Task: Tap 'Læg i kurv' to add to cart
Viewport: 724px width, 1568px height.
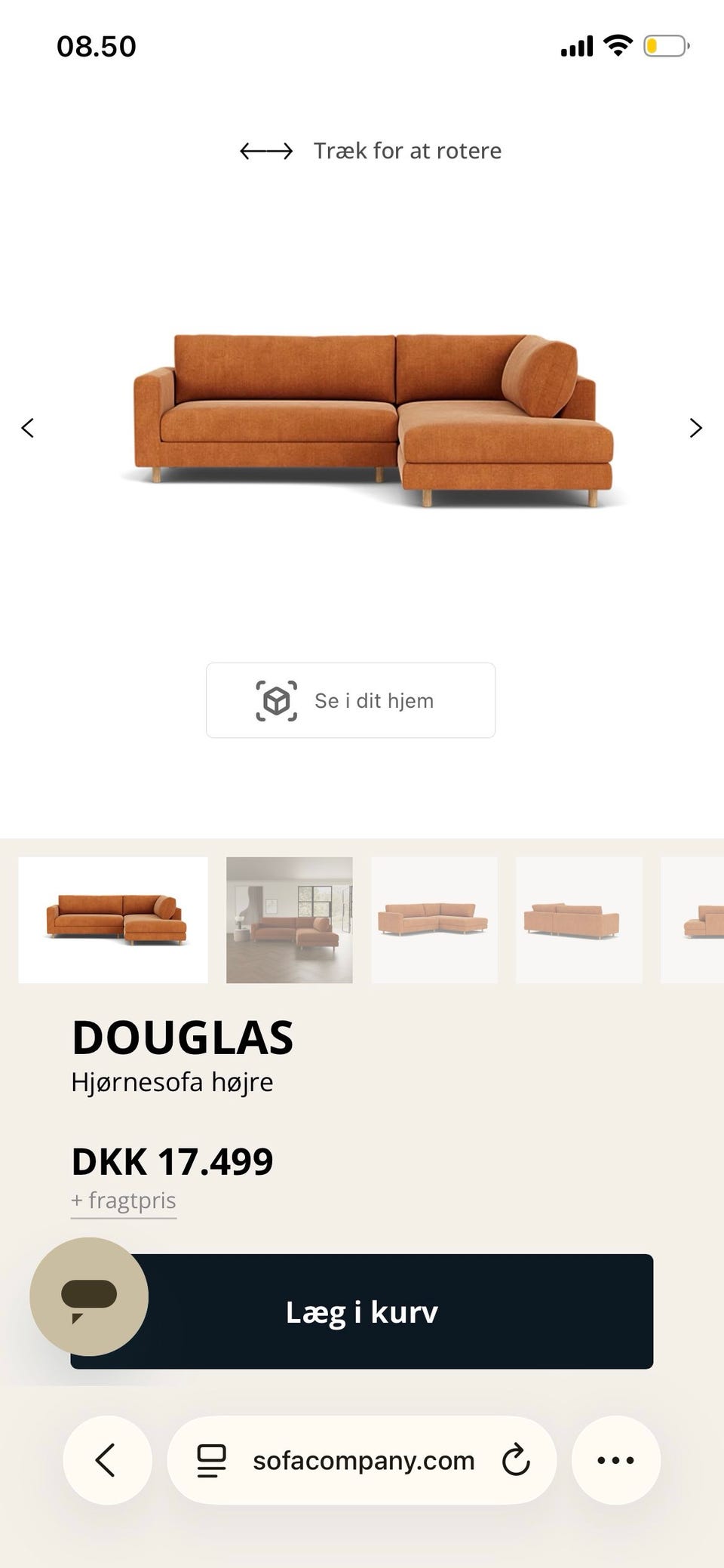Action: coord(361,1312)
